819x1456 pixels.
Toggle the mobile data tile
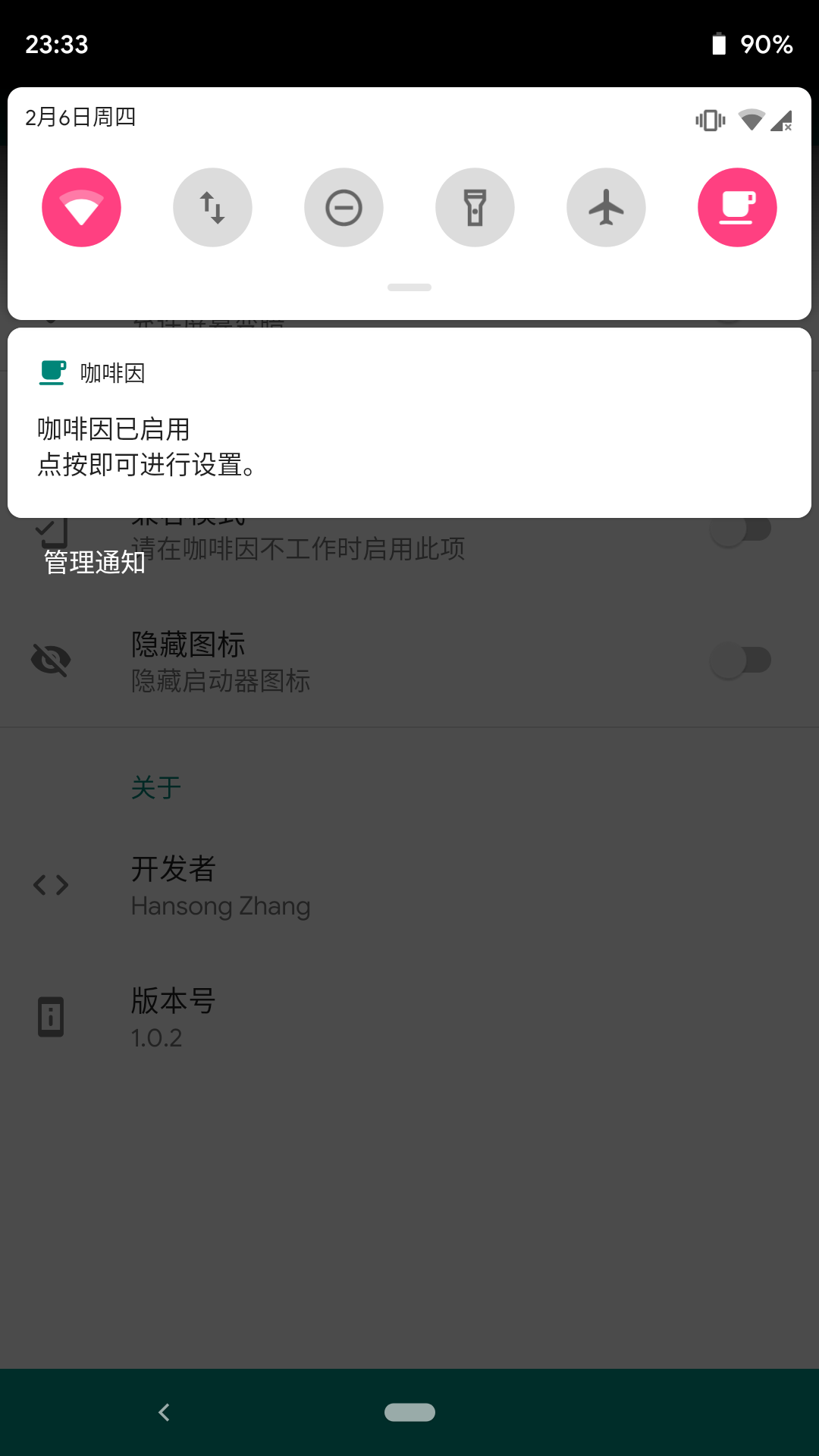click(x=212, y=207)
